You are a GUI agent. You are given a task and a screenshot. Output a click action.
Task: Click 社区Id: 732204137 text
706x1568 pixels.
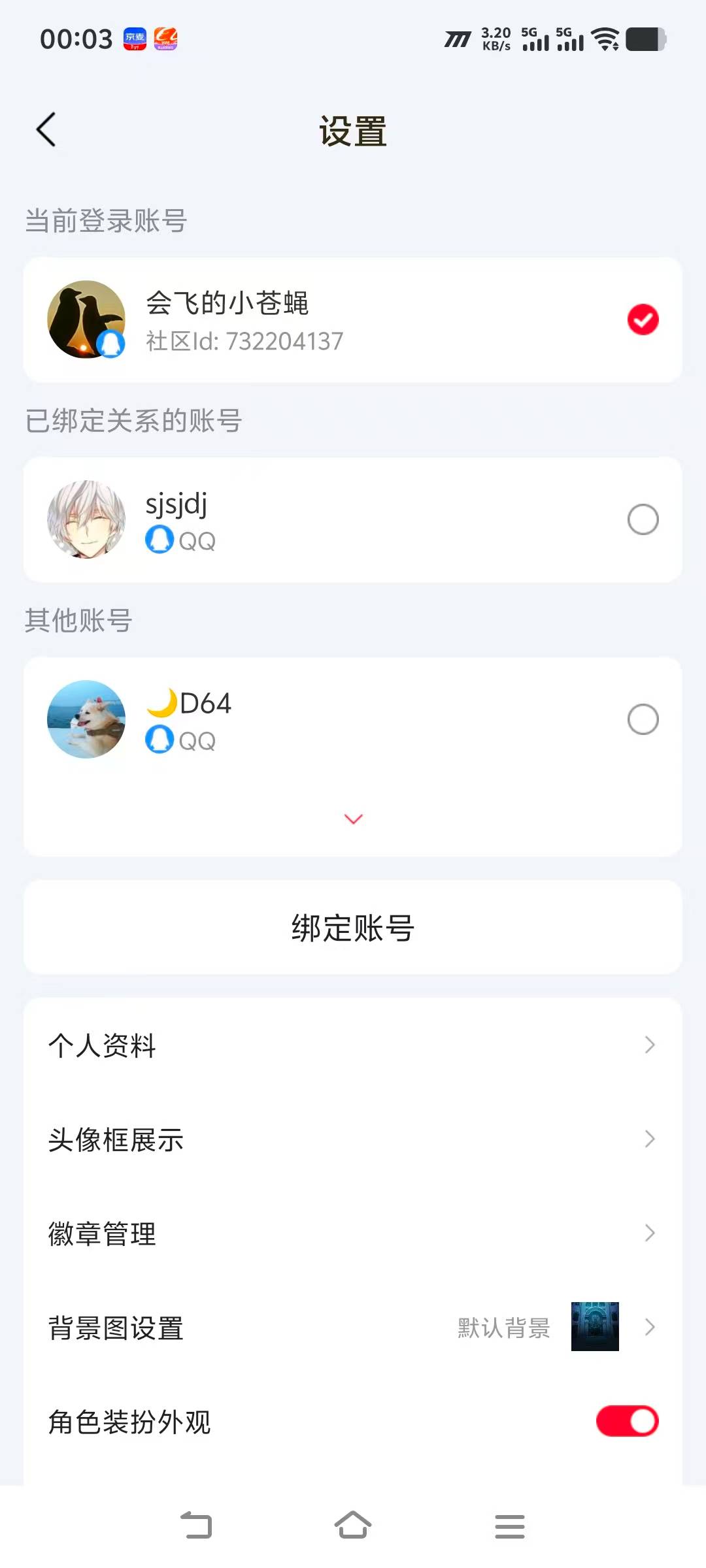(244, 340)
